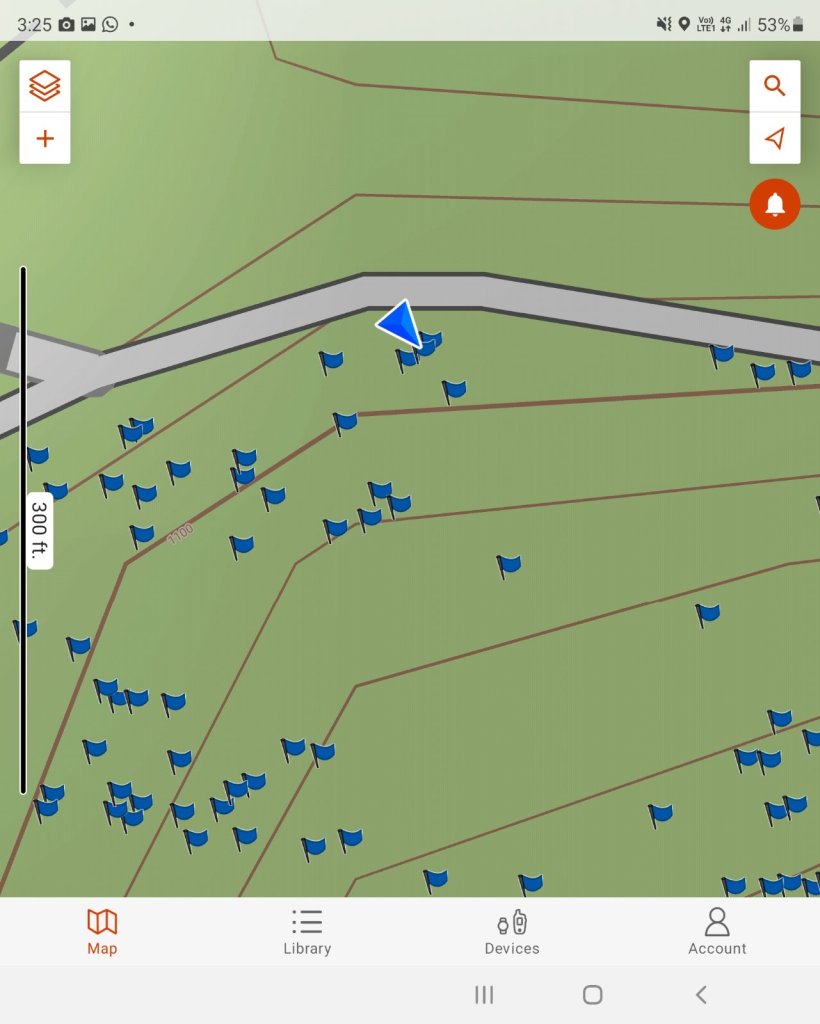The width and height of the screenshot is (820, 1024).
Task: Switch to the Library tab
Action: point(307,932)
